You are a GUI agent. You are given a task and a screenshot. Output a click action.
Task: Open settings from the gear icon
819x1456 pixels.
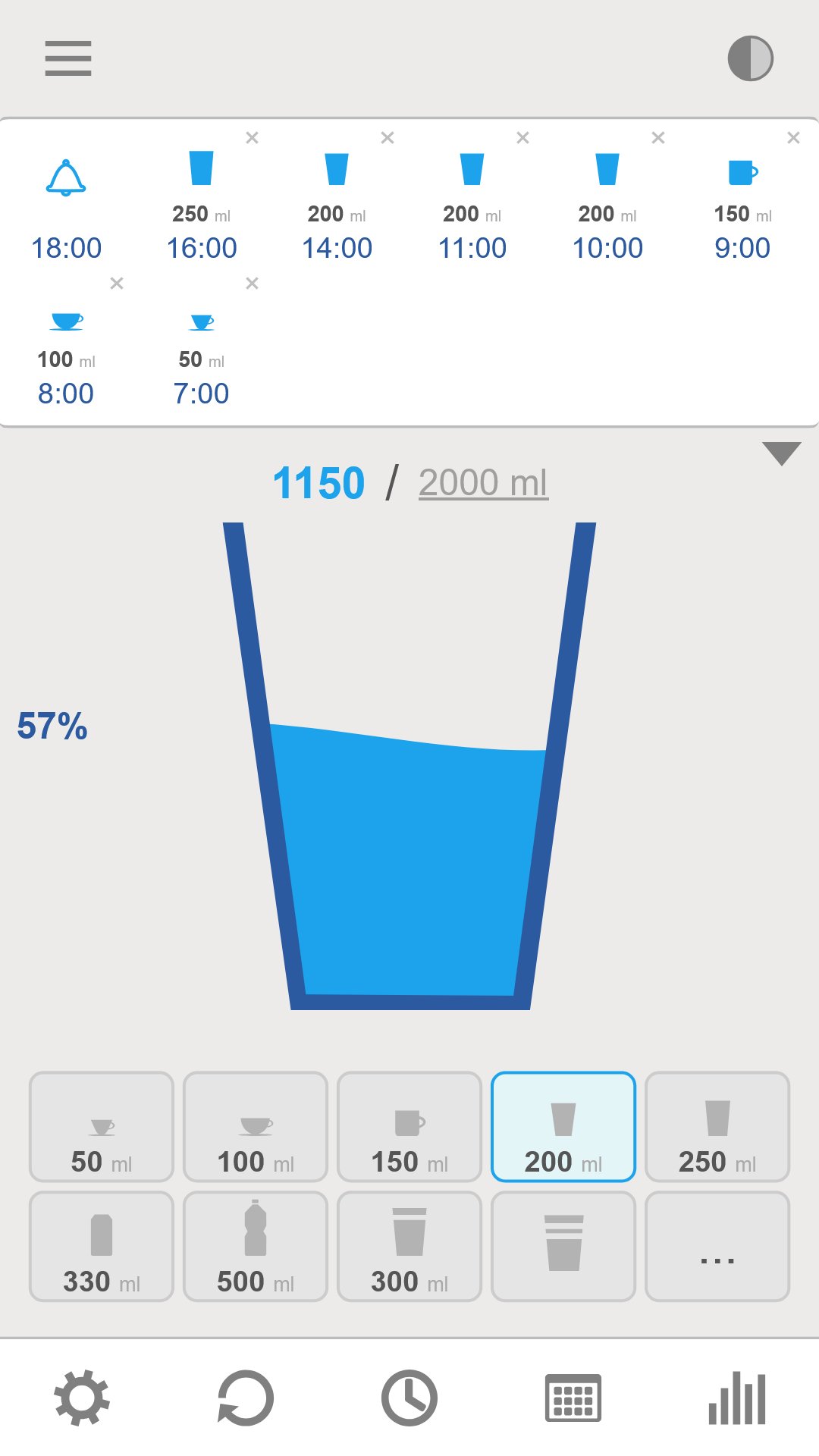[82, 1398]
